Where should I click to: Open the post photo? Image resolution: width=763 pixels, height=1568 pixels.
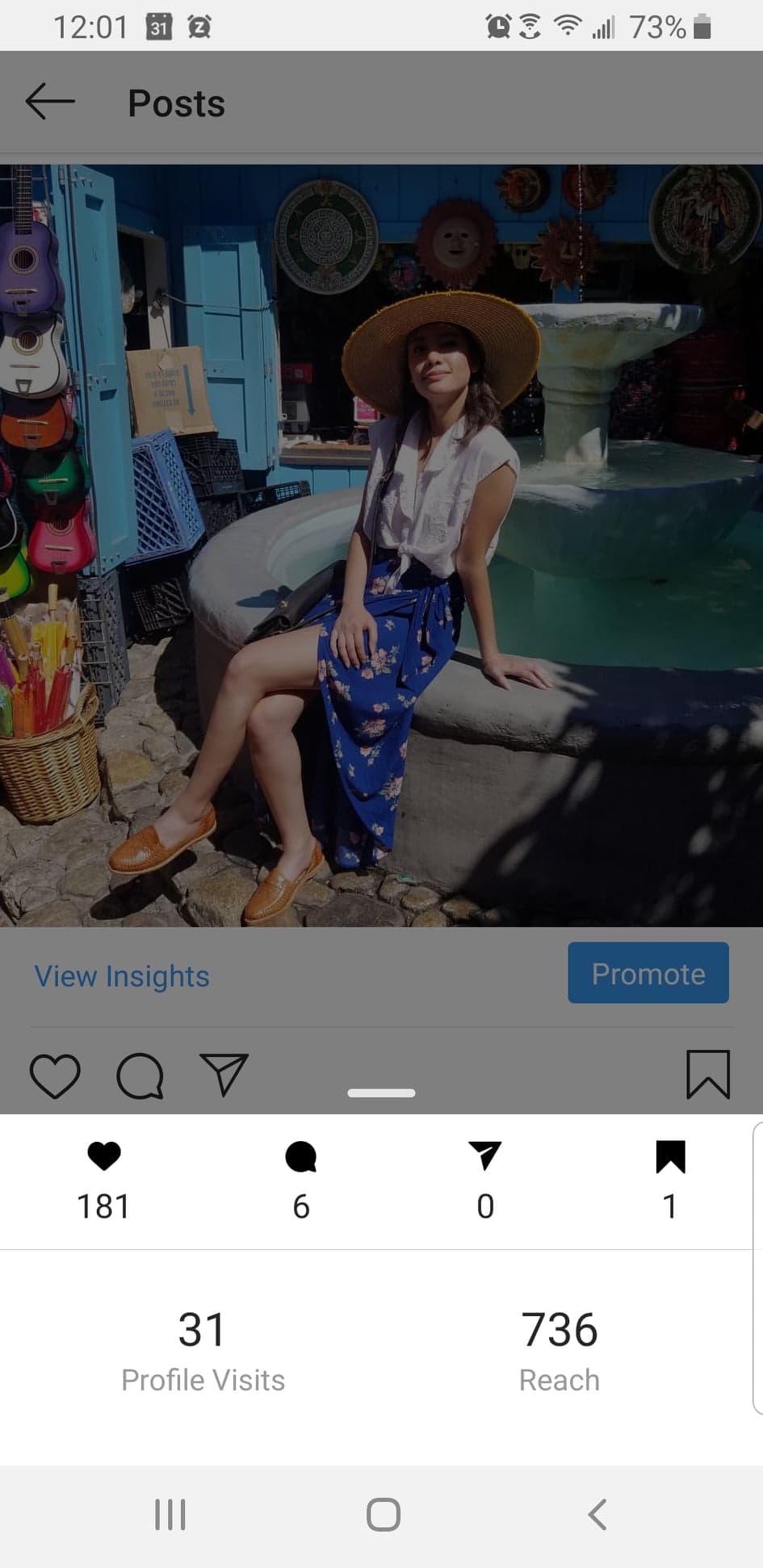[381, 546]
